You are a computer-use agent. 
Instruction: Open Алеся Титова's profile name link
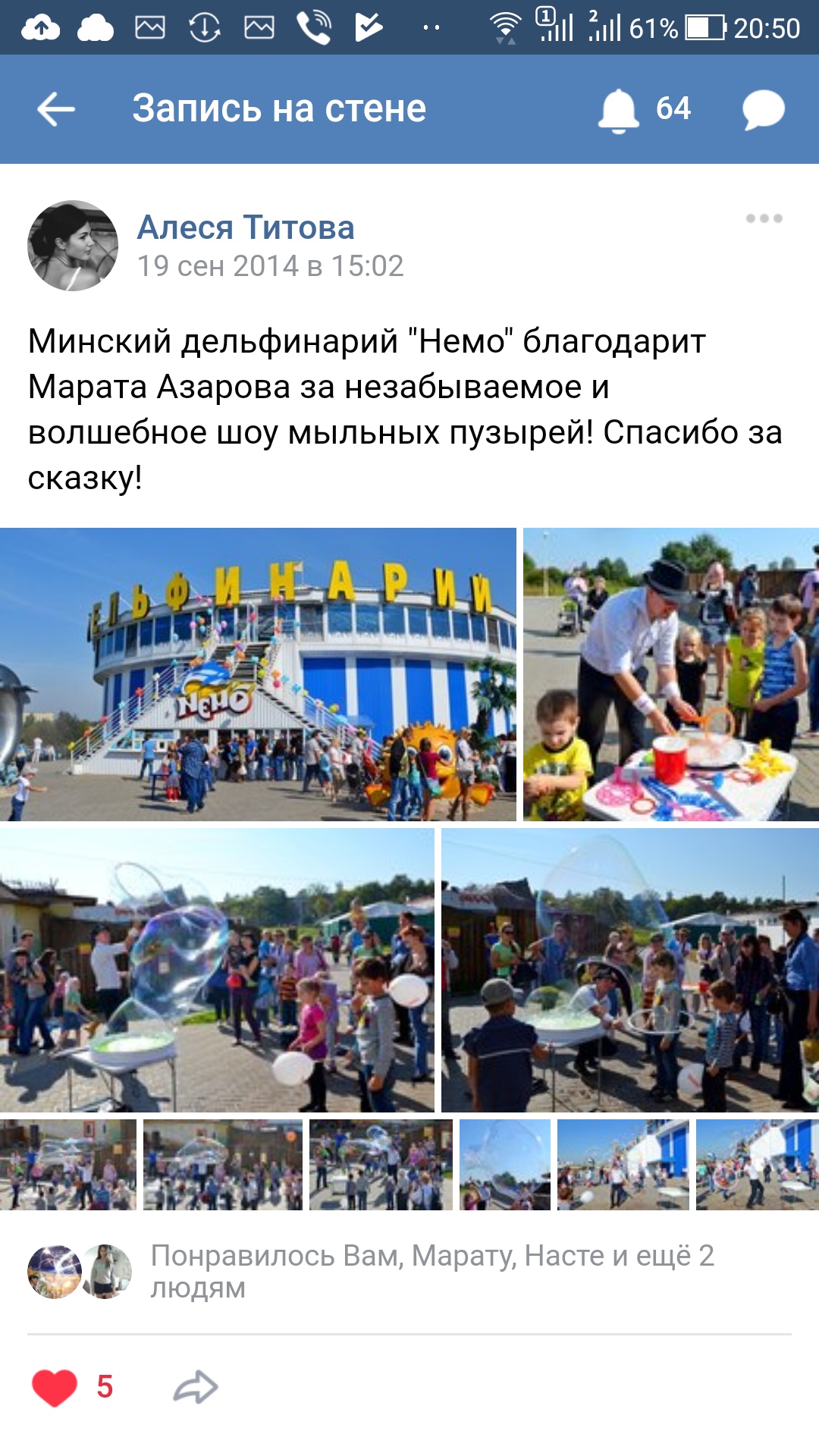coord(246,227)
